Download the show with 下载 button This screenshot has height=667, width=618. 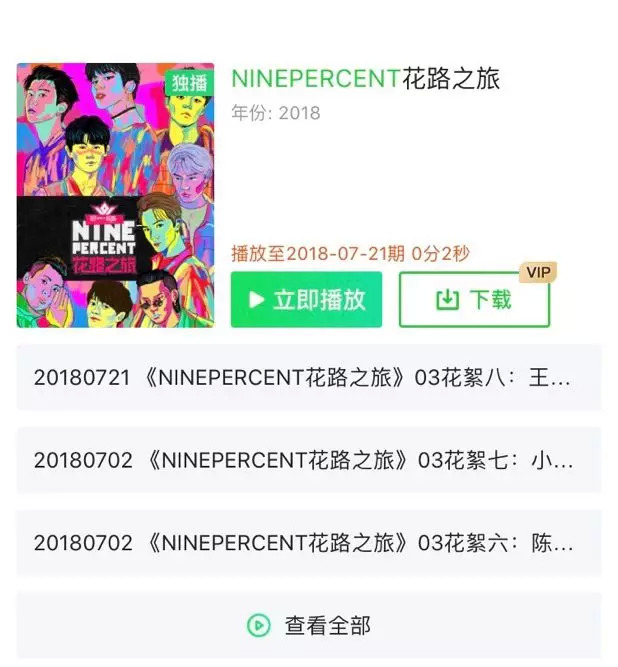tap(474, 299)
